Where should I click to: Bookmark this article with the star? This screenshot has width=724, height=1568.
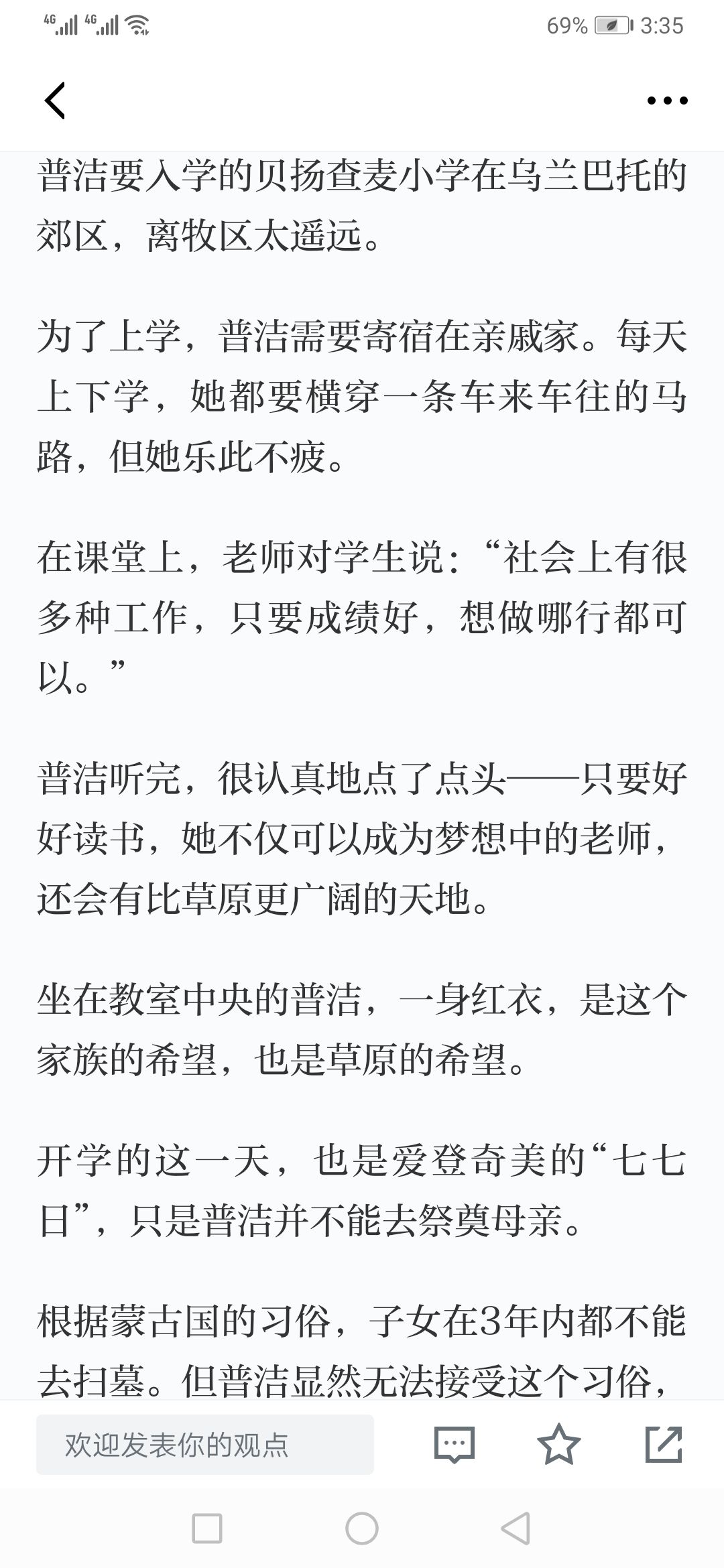(x=558, y=1444)
